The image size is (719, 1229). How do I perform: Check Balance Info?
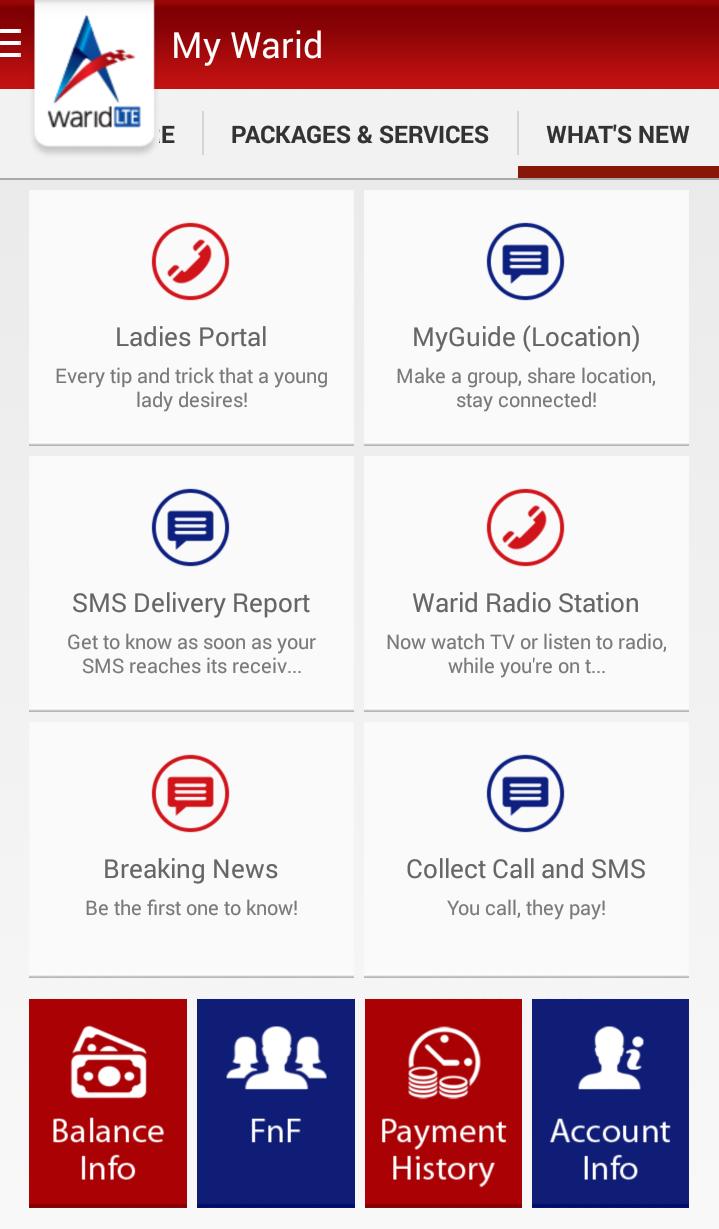108,1103
